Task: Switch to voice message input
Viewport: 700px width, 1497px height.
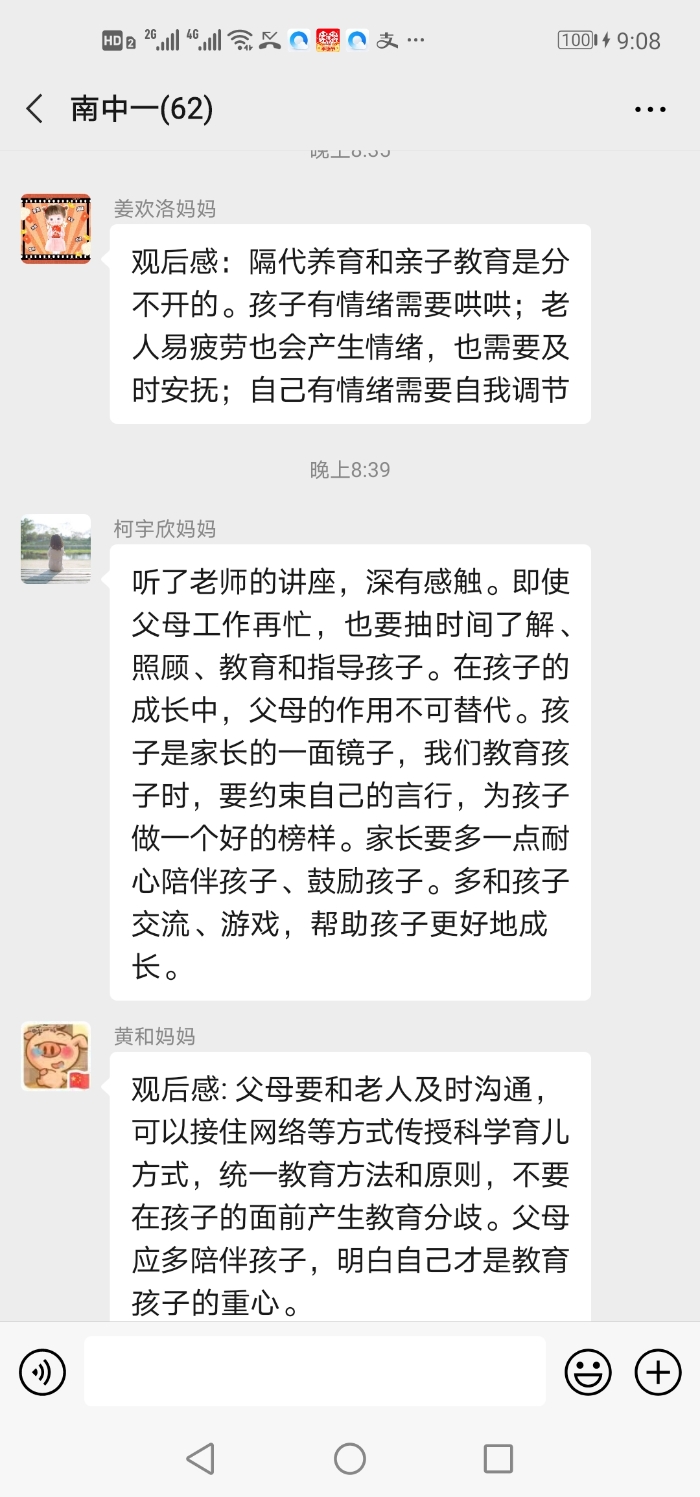Action: coord(42,1372)
